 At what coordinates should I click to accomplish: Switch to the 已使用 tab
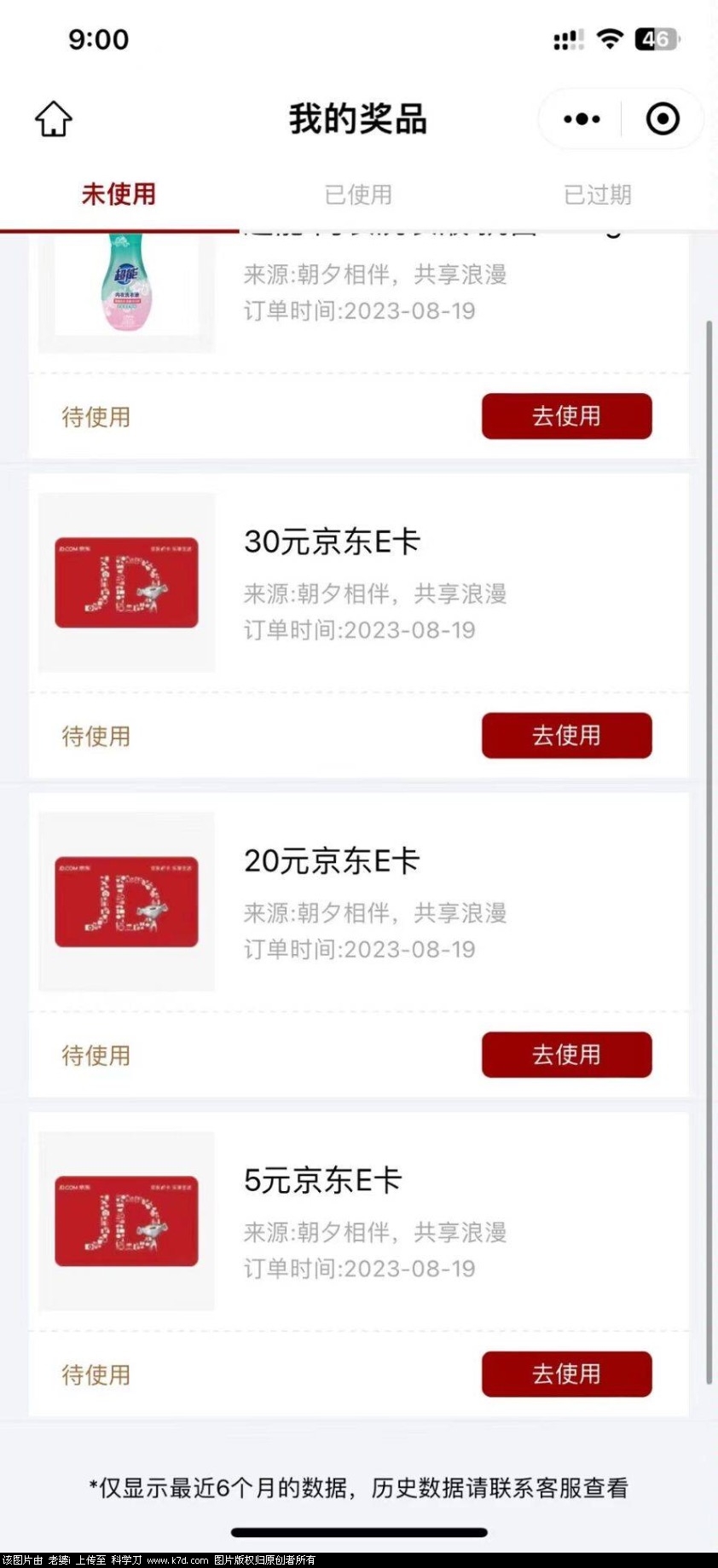tap(358, 195)
